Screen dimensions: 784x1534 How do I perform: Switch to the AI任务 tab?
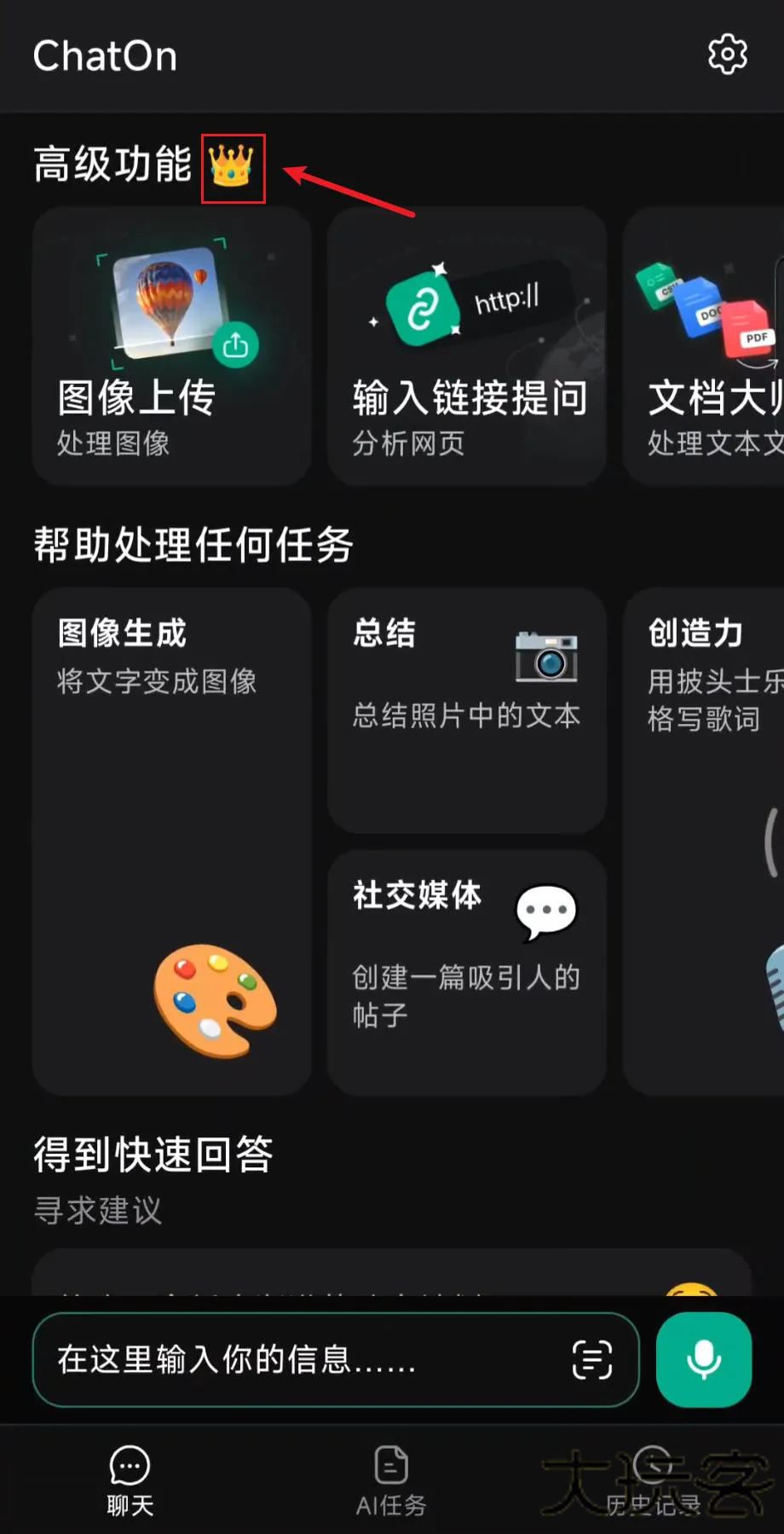point(391,1480)
